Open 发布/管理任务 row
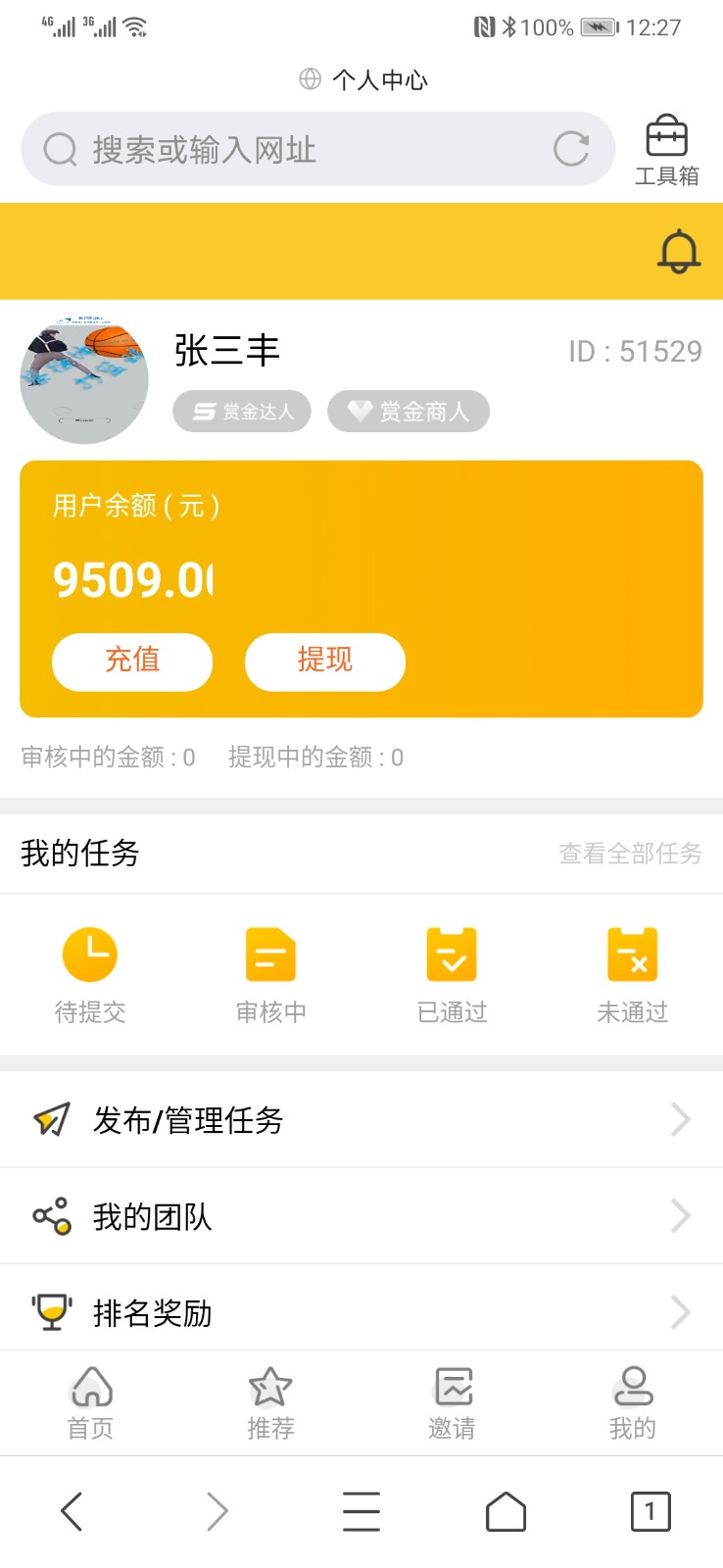The height and width of the screenshot is (1568, 723). [361, 1119]
